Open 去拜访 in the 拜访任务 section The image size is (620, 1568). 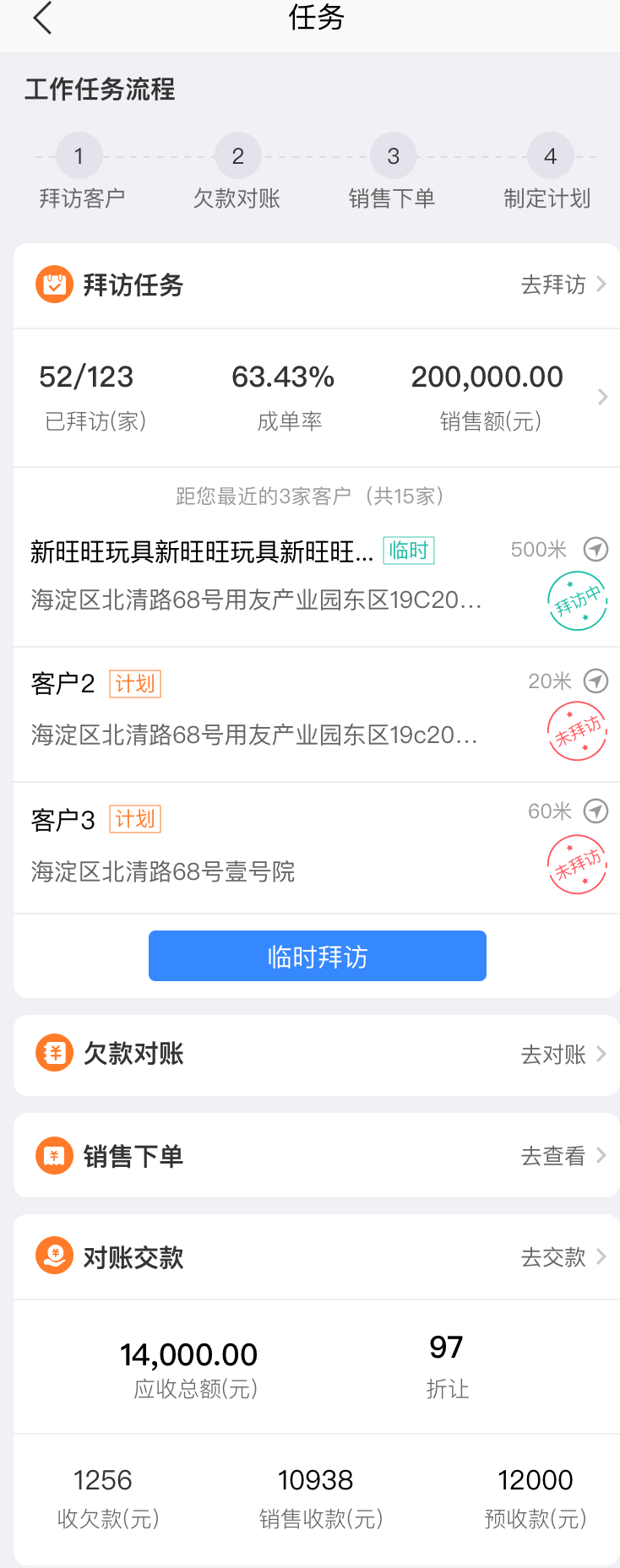click(563, 285)
